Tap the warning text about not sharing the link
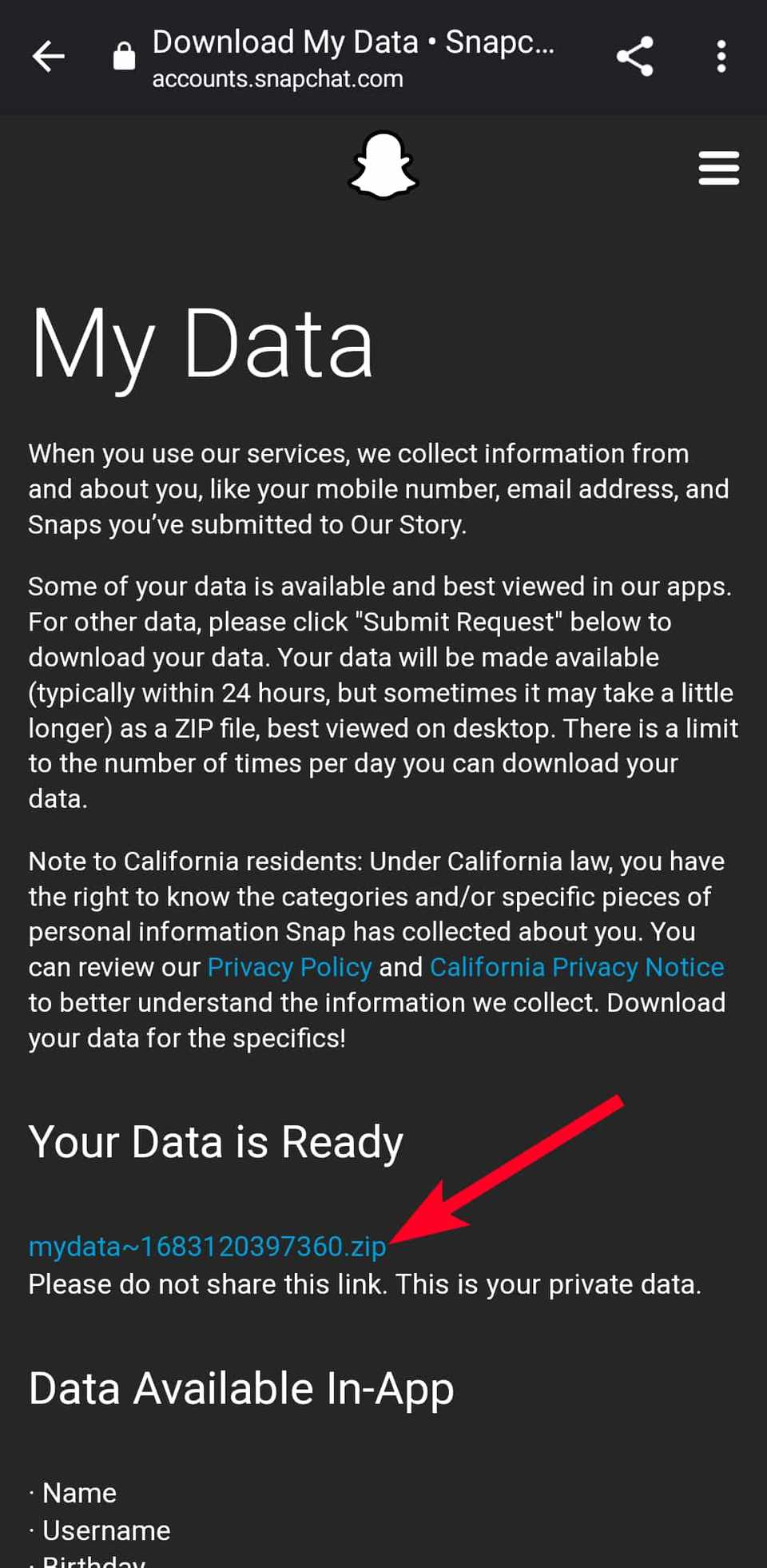This screenshot has width=767, height=1568. coord(364,1283)
